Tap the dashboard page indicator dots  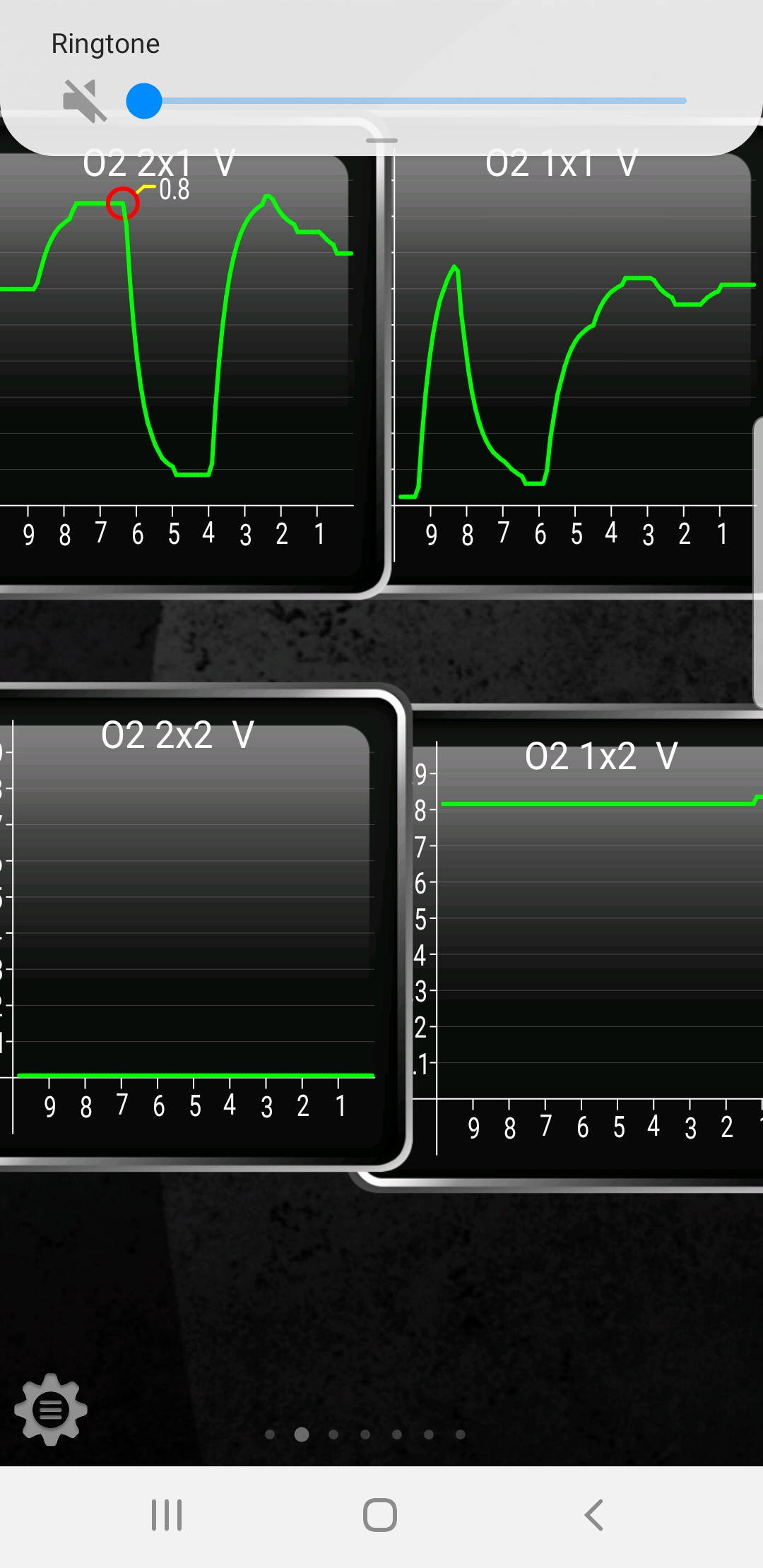(365, 1435)
